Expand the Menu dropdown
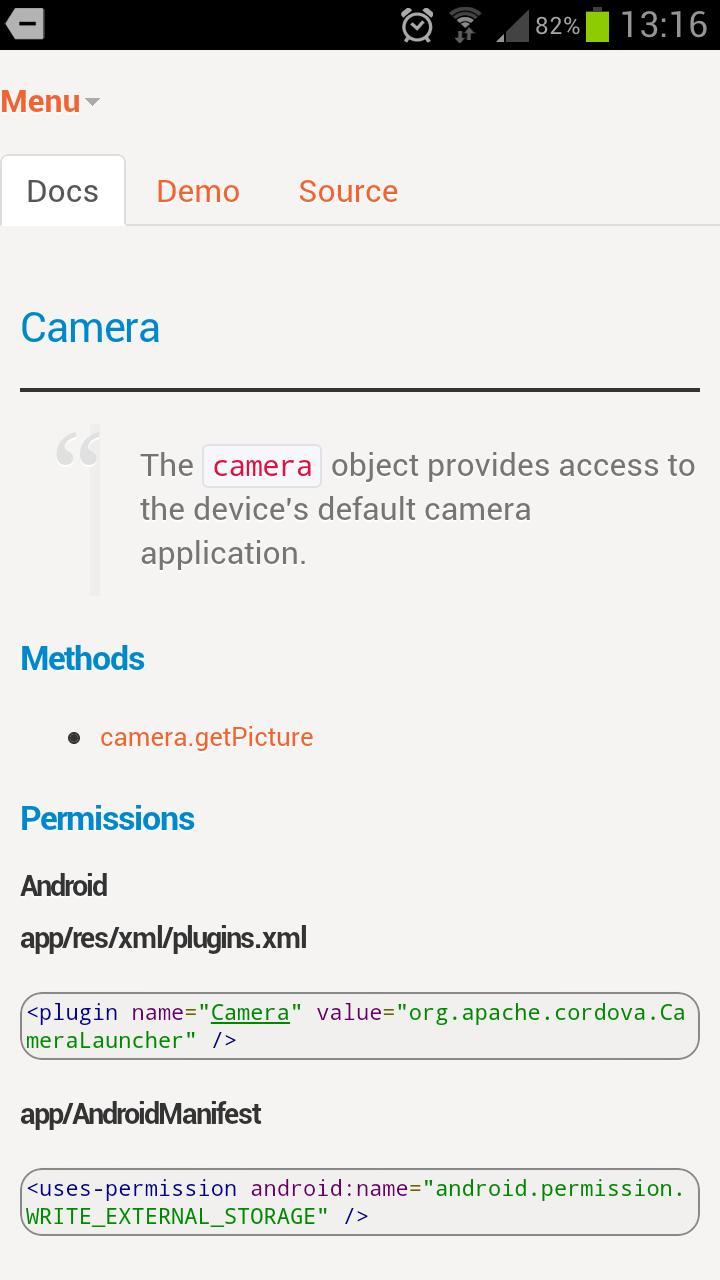 point(49,101)
